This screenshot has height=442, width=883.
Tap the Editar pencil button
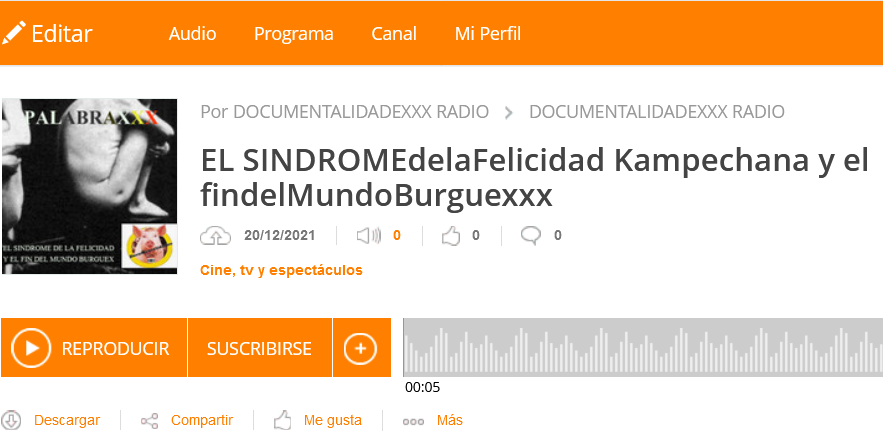pos(47,34)
